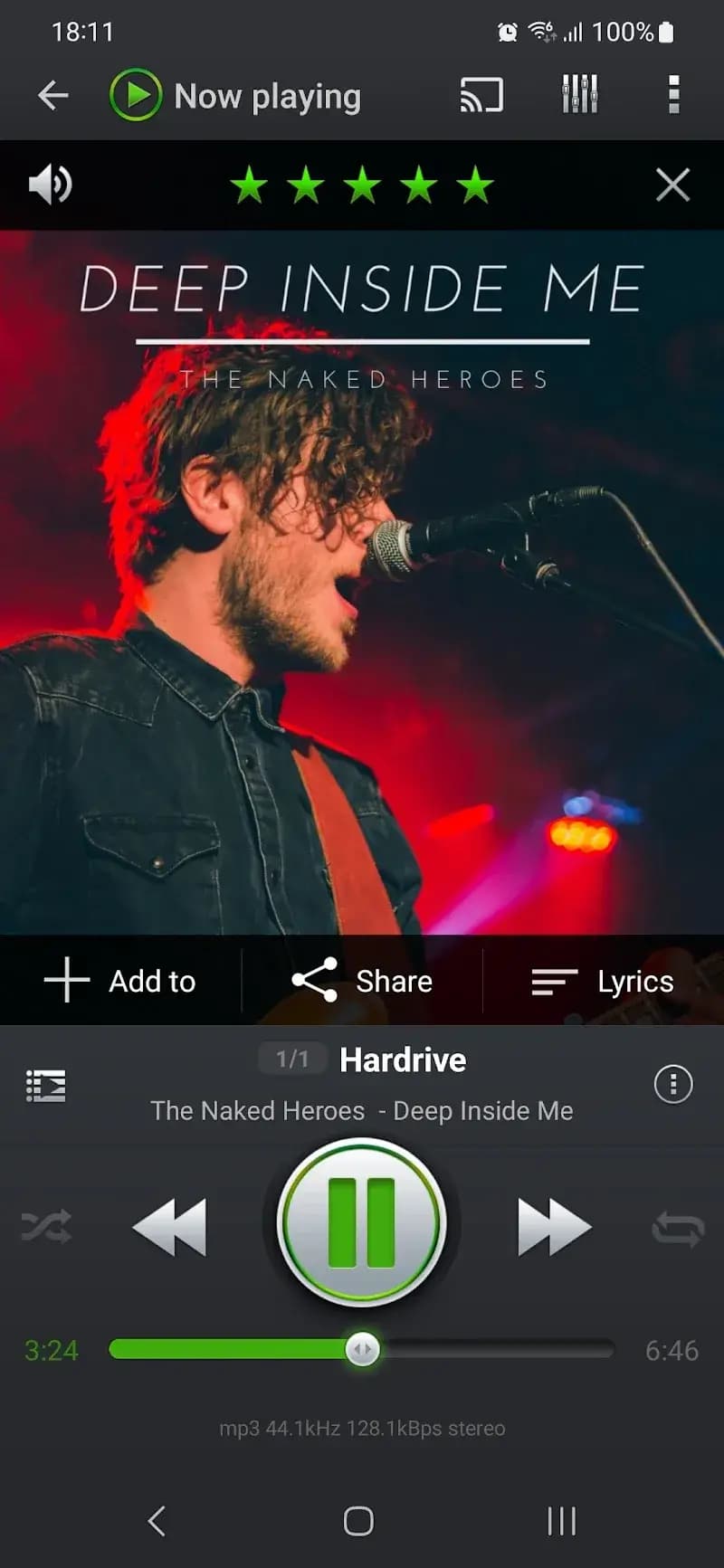Open track options next to Hardrive
724x1568 pixels.
(672, 1084)
